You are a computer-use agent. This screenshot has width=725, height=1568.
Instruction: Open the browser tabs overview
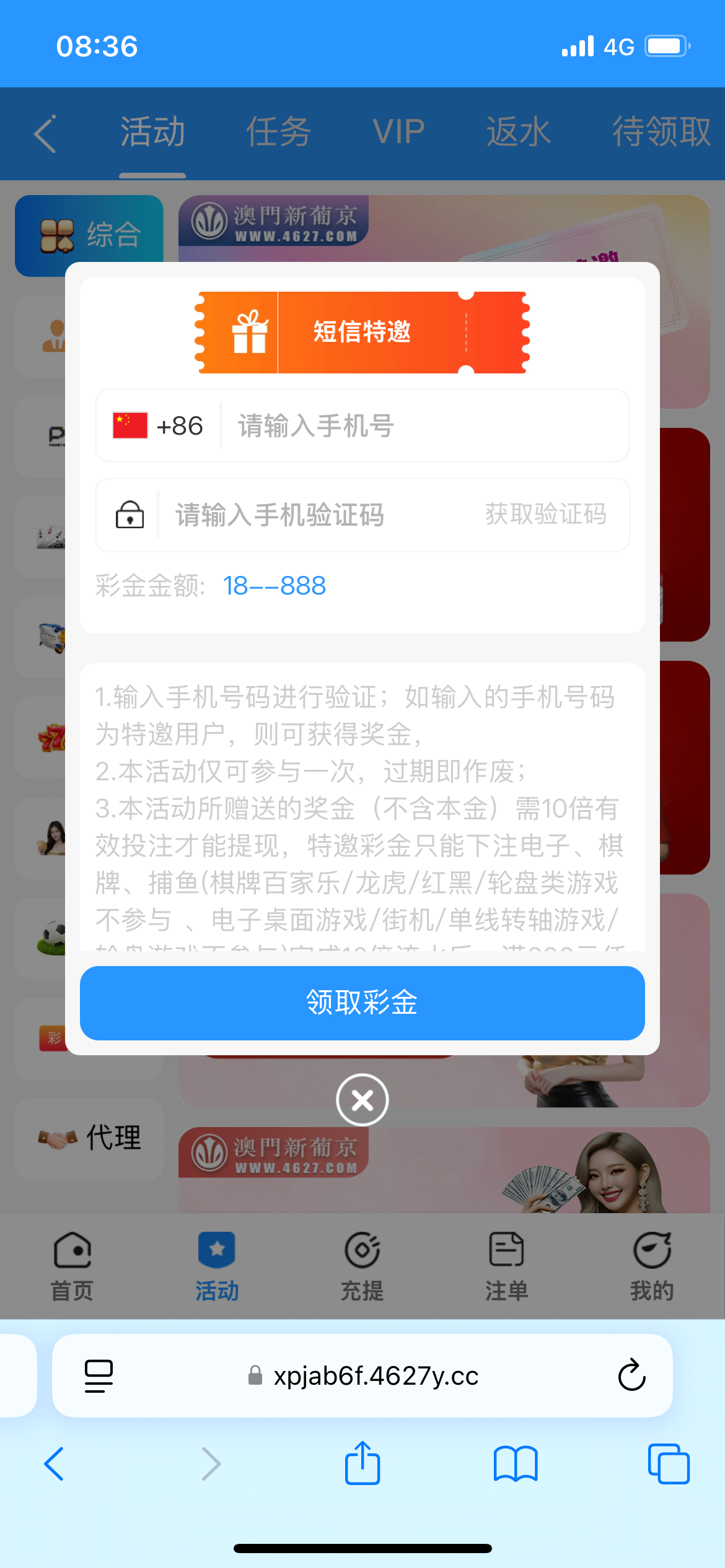tap(668, 1464)
